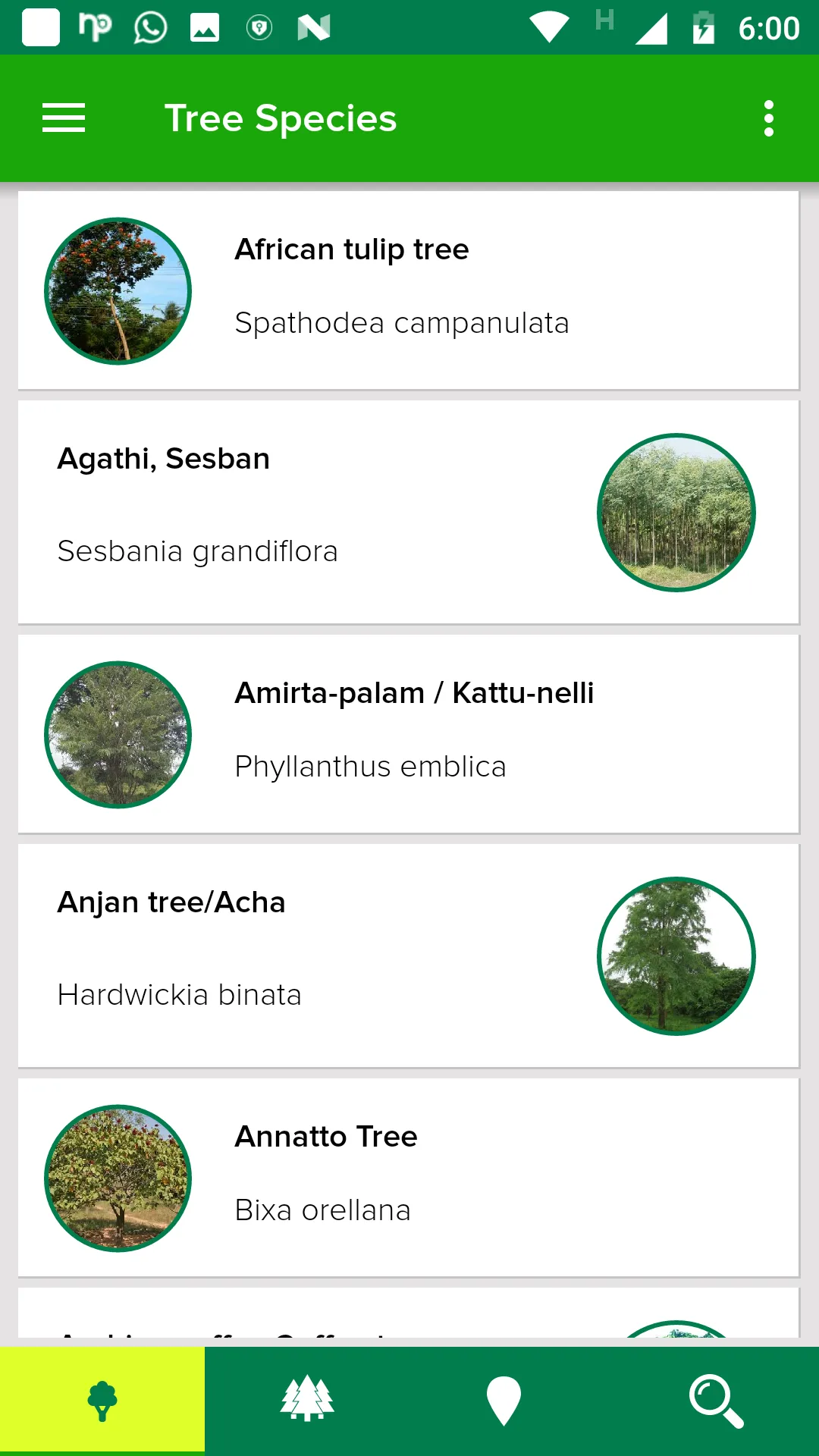Open the African tulip tree entry
819x1456 pixels.
tap(408, 290)
